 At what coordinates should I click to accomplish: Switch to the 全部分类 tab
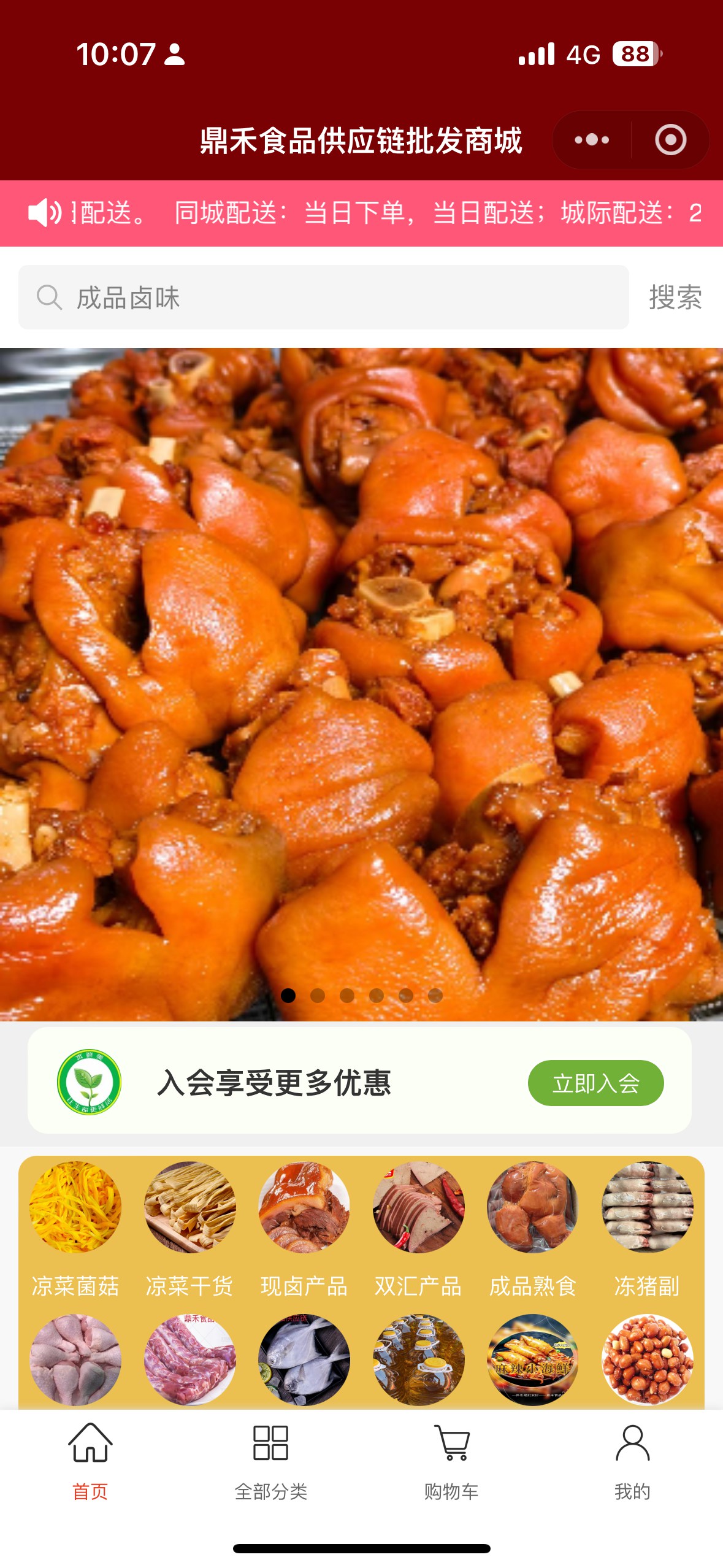[270, 1461]
